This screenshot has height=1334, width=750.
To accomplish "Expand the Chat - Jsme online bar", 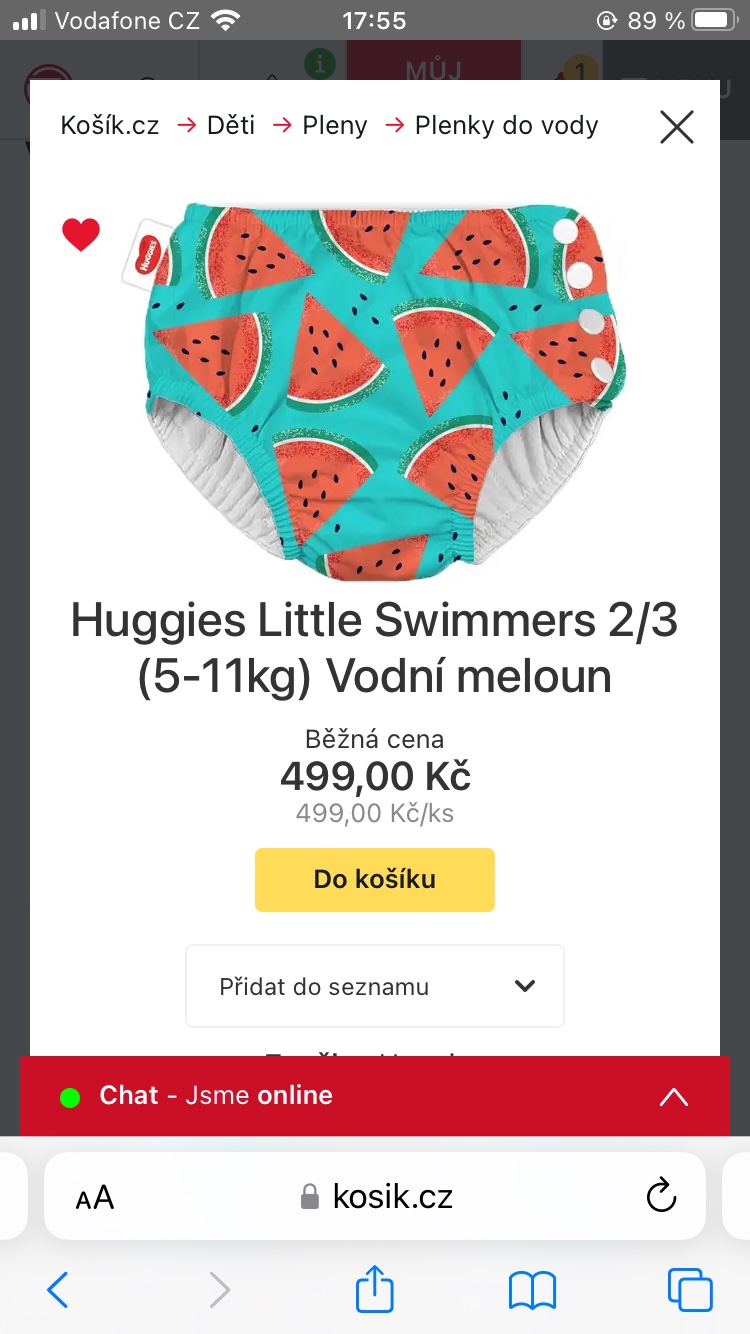I will pos(375,1096).
